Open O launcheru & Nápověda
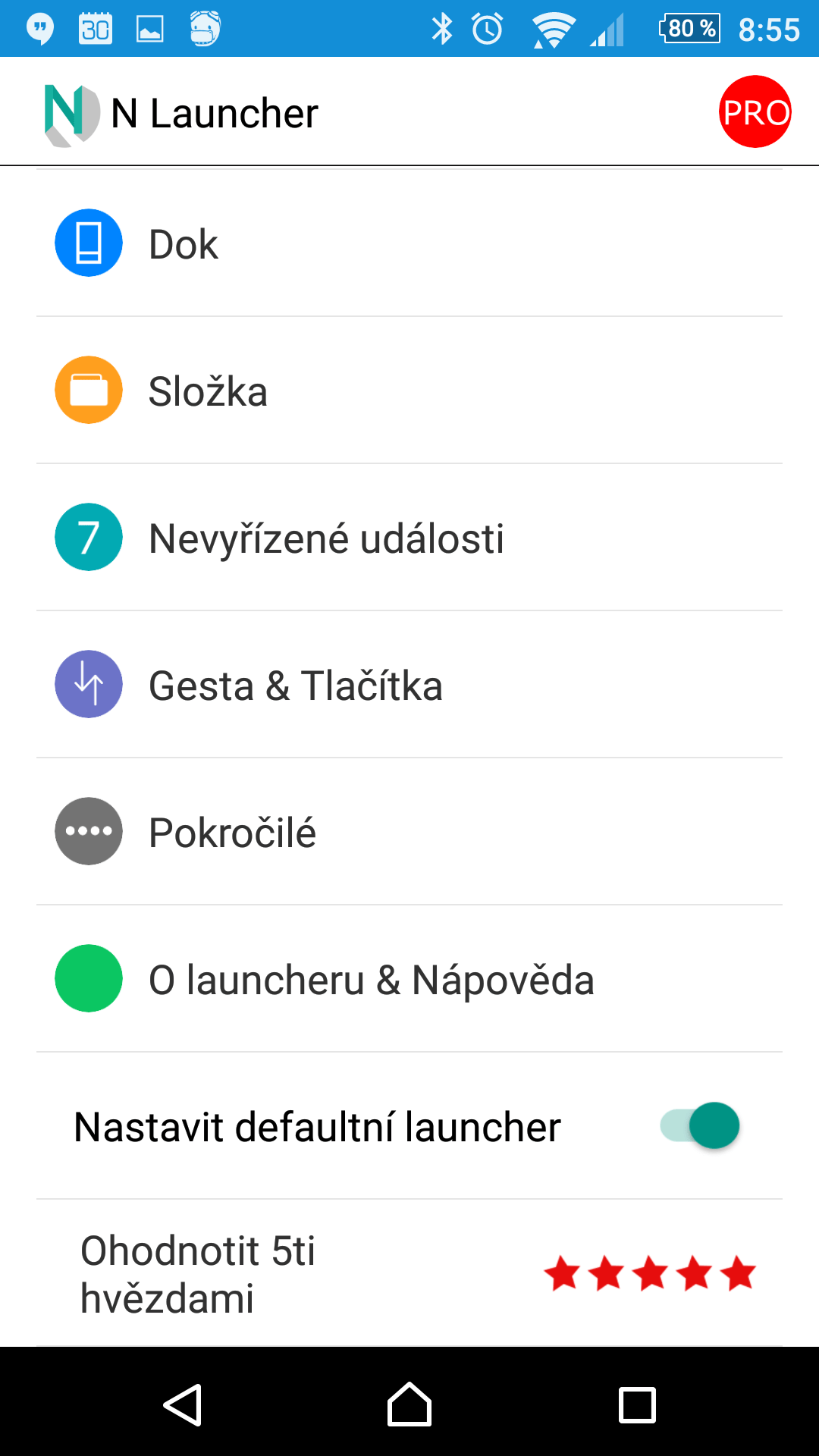 [409, 979]
